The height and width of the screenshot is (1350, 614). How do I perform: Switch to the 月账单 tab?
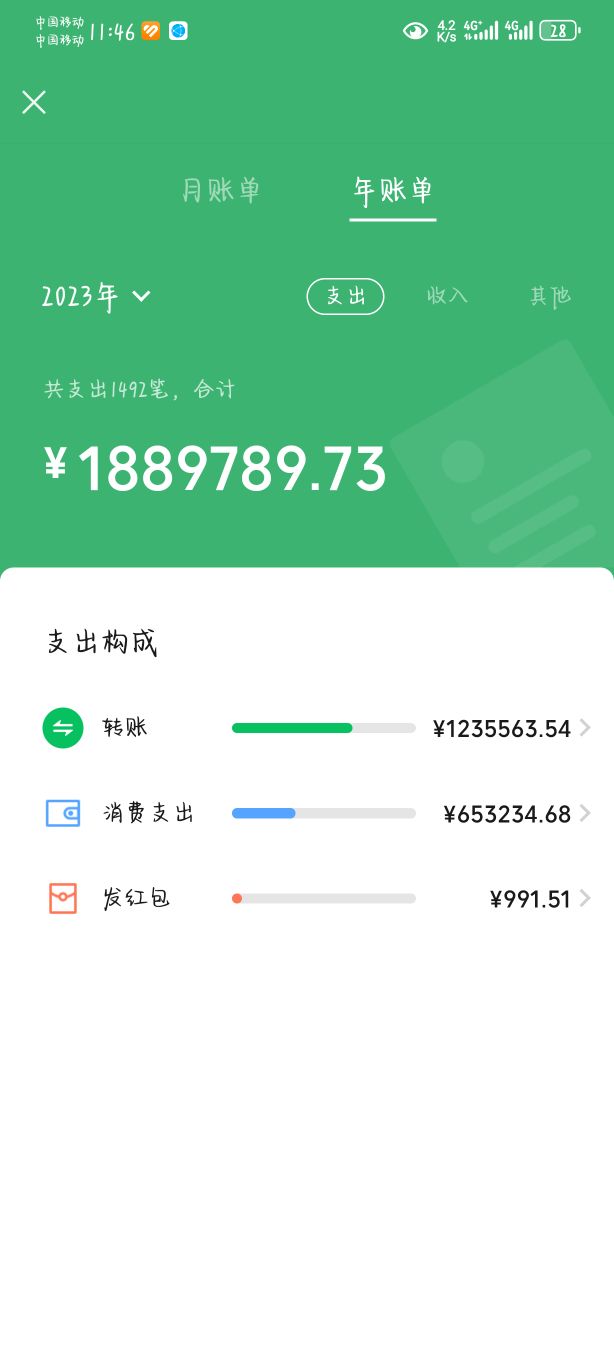(221, 190)
